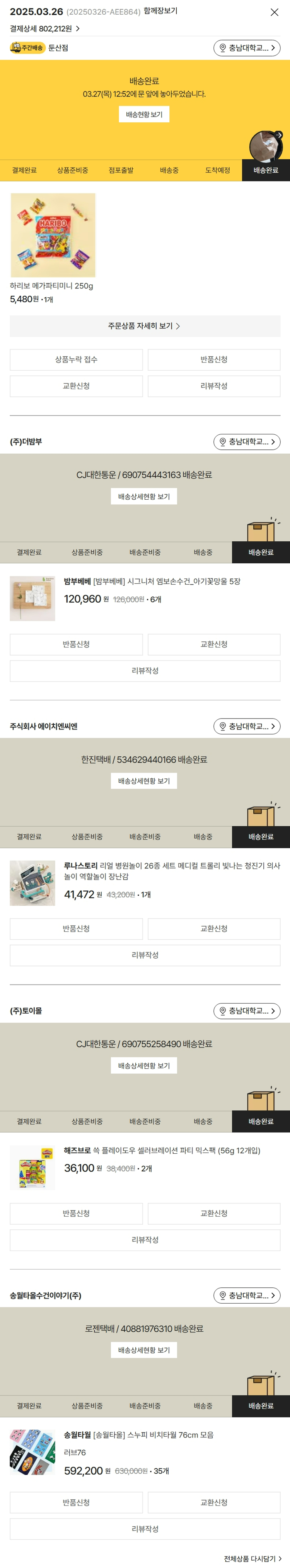Request 반품신청 for 해즈브로 Play-Doh

76,1214
